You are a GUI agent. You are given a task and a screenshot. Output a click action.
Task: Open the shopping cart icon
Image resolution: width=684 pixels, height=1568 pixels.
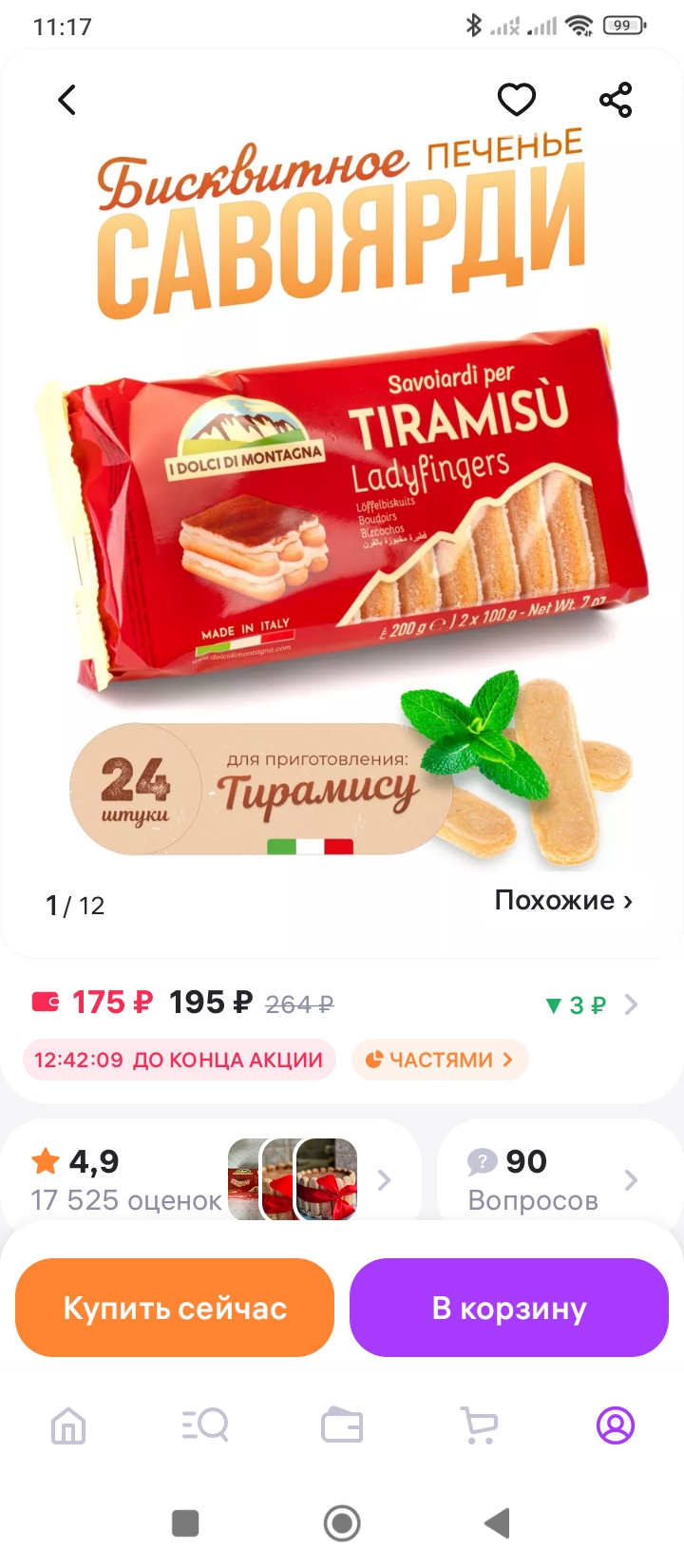[478, 1425]
